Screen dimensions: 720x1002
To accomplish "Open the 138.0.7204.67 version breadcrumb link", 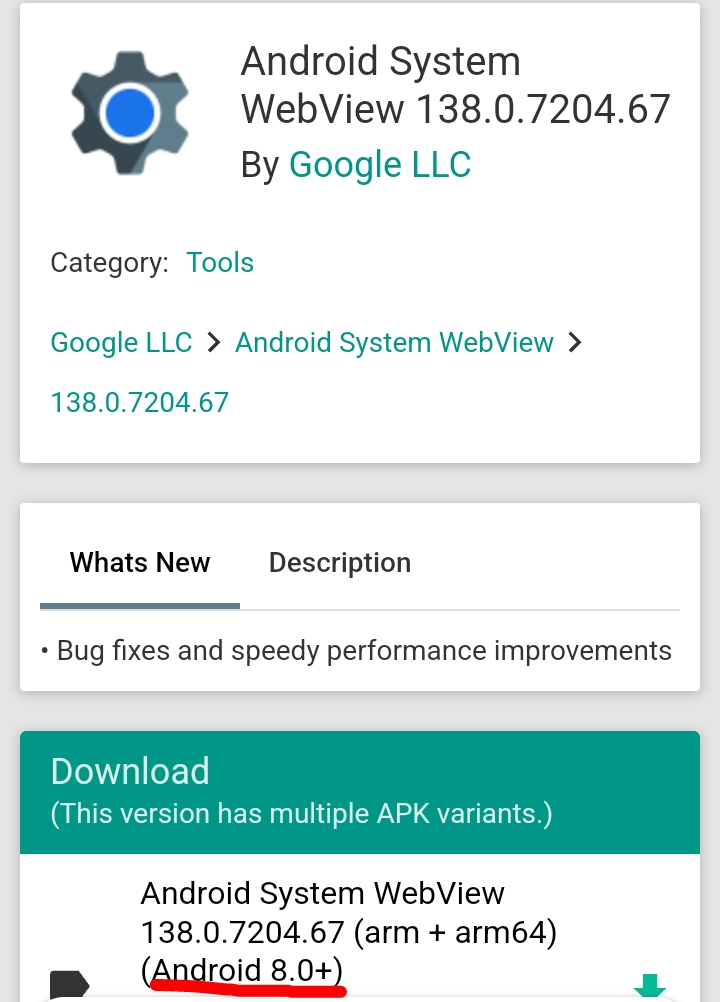I will click(x=139, y=403).
